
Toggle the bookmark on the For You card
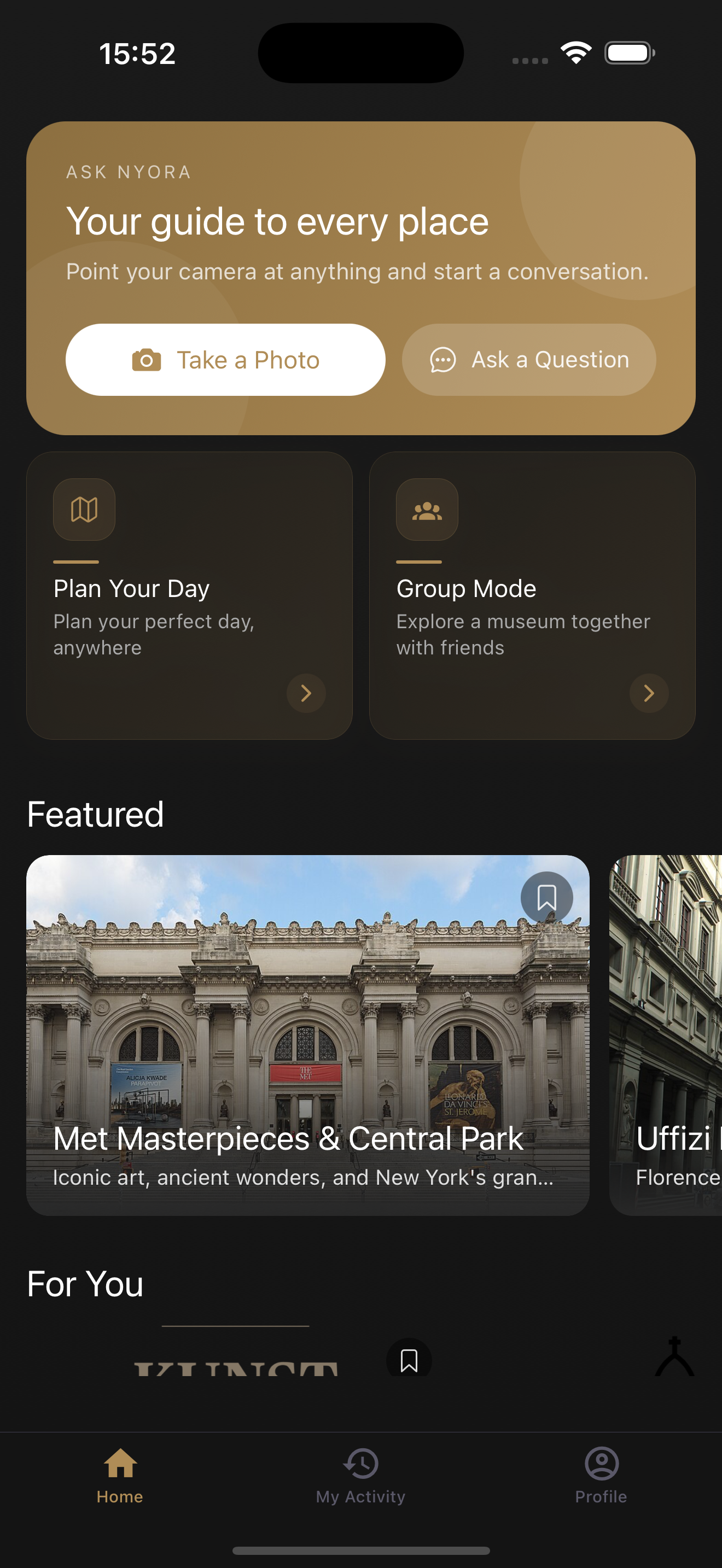(x=409, y=1359)
